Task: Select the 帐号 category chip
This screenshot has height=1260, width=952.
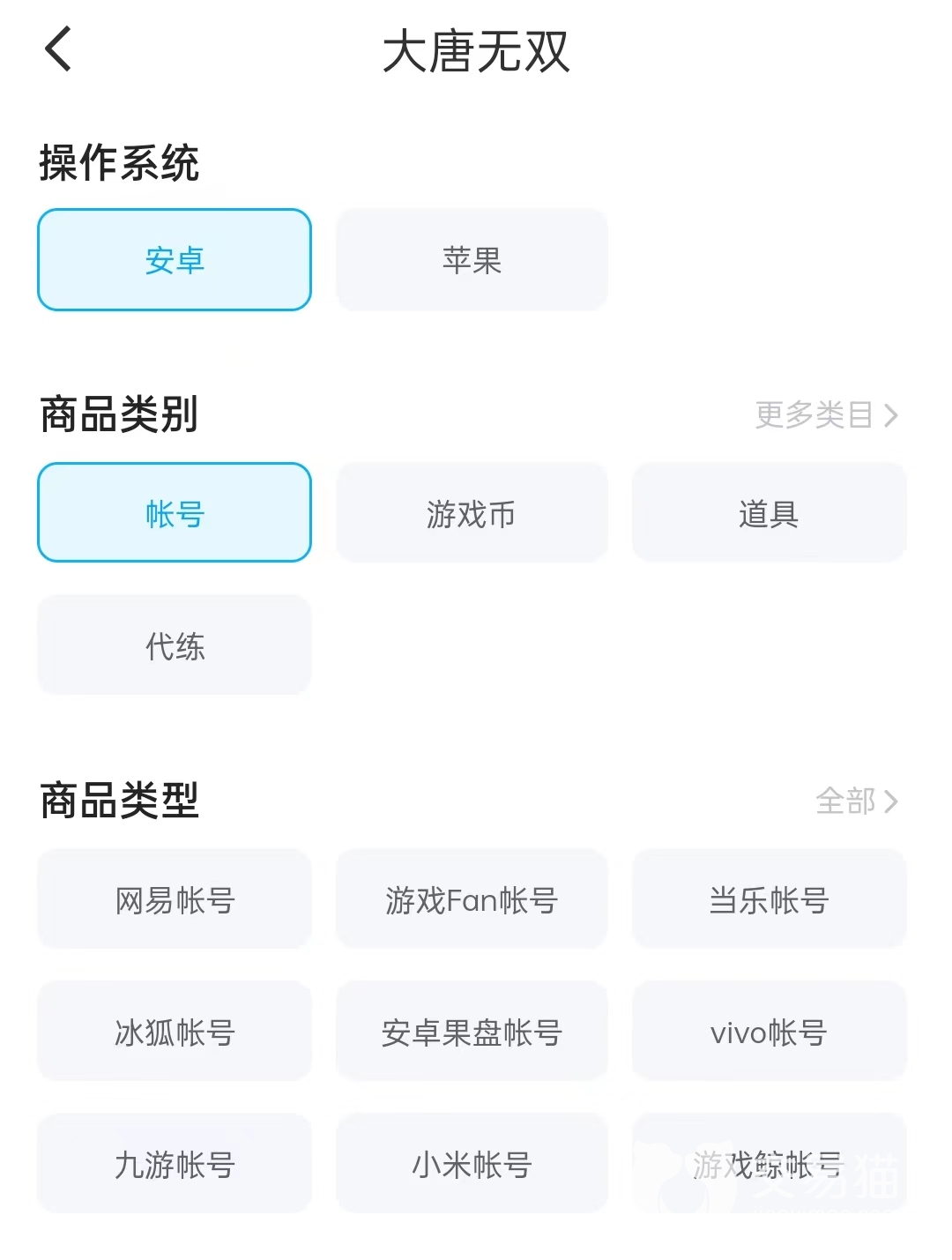Action: coord(175,513)
